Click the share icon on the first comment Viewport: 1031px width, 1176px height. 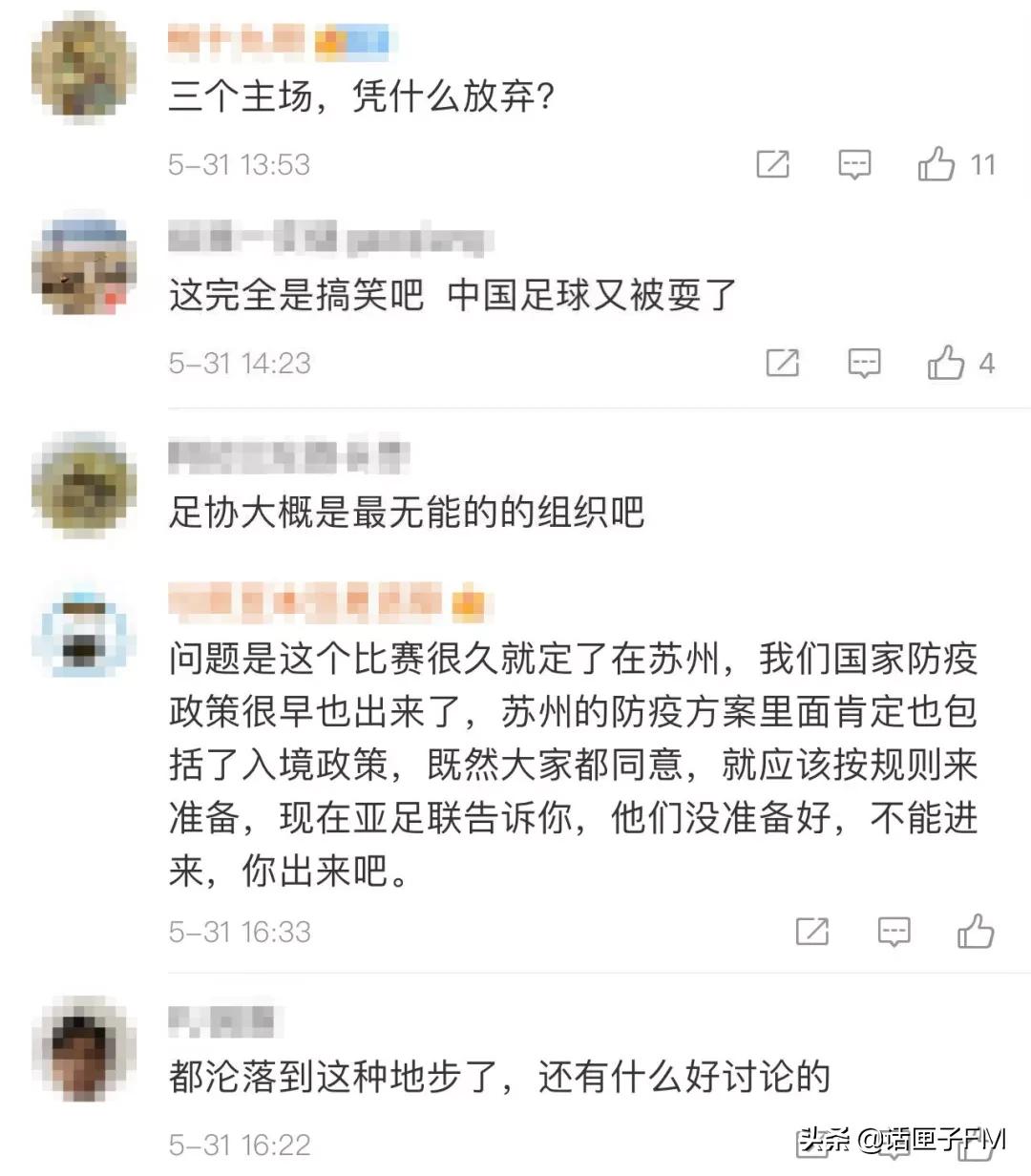coord(773,164)
